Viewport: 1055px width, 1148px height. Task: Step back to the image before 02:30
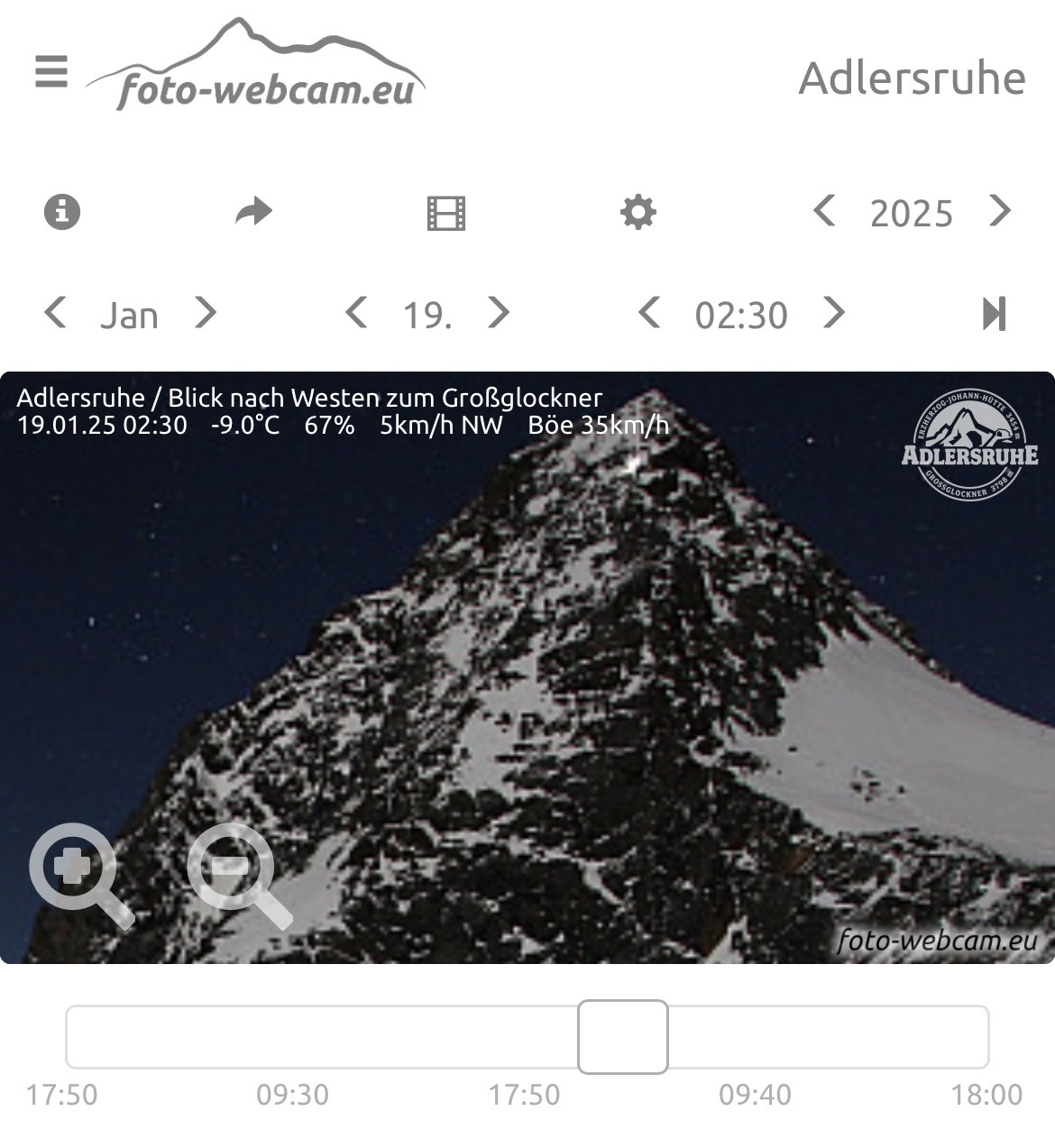[648, 313]
